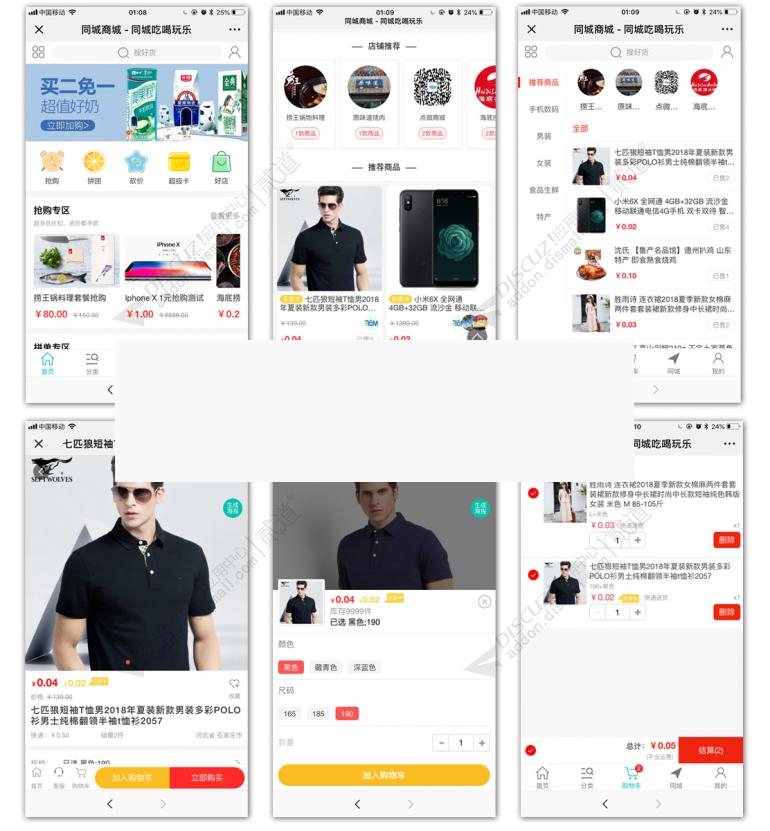Select the 藏青色 color option
The width and height of the screenshot is (770, 831).
click(x=326, y=667)
